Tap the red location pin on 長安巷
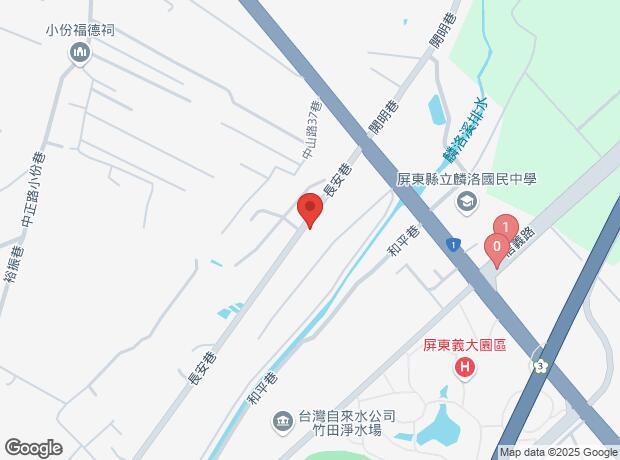The width and height of the screenshot is (620, 460). click(x=309, y=210)
